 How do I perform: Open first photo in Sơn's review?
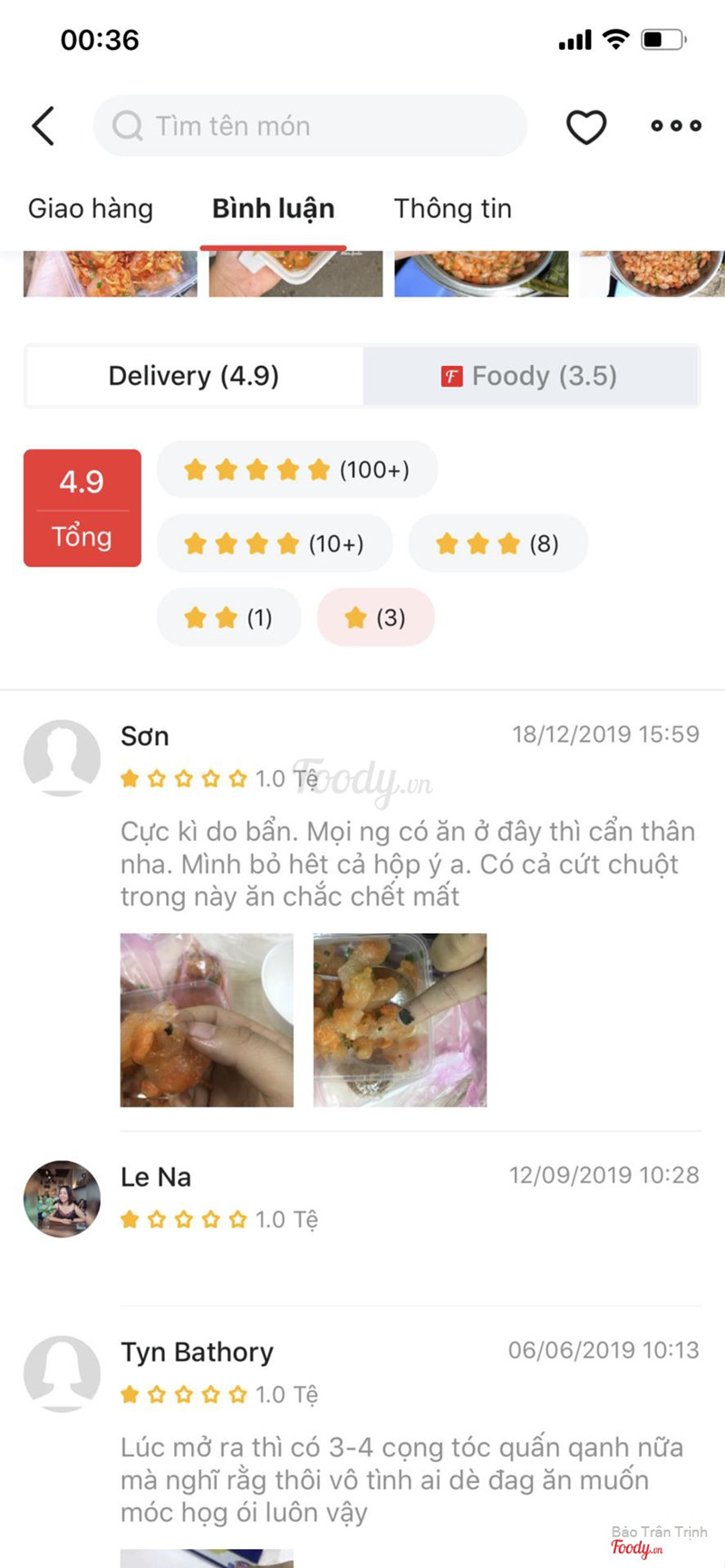[207, 1020]
